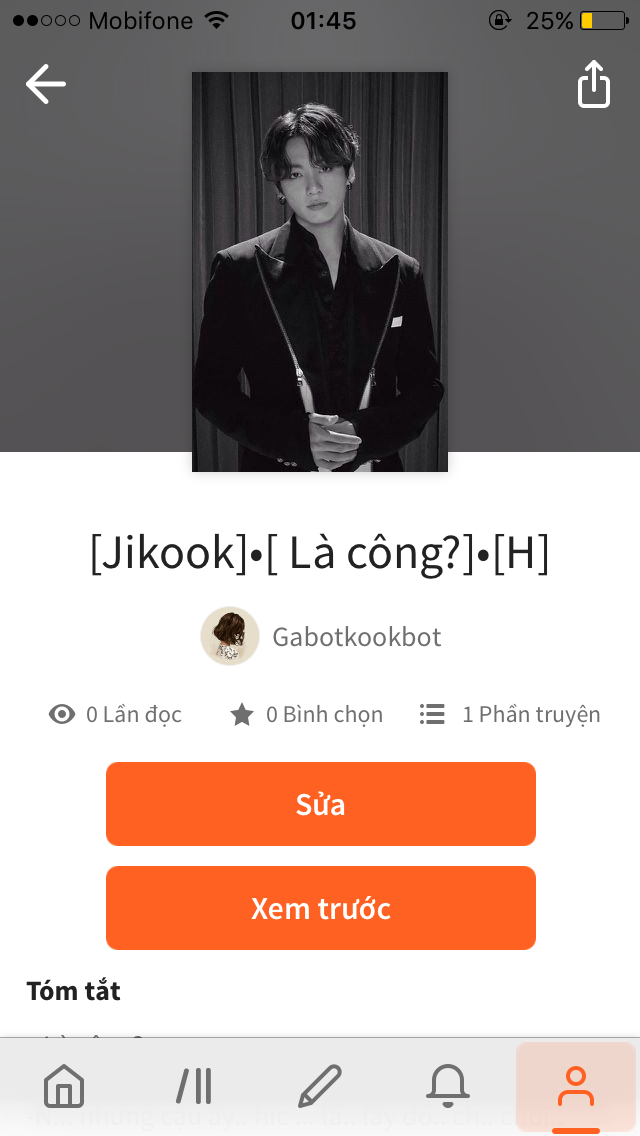The height and width of the screenshot is (1136, 640).
Task: Tap the Sửa edit button
Action: tap(320, 803)
